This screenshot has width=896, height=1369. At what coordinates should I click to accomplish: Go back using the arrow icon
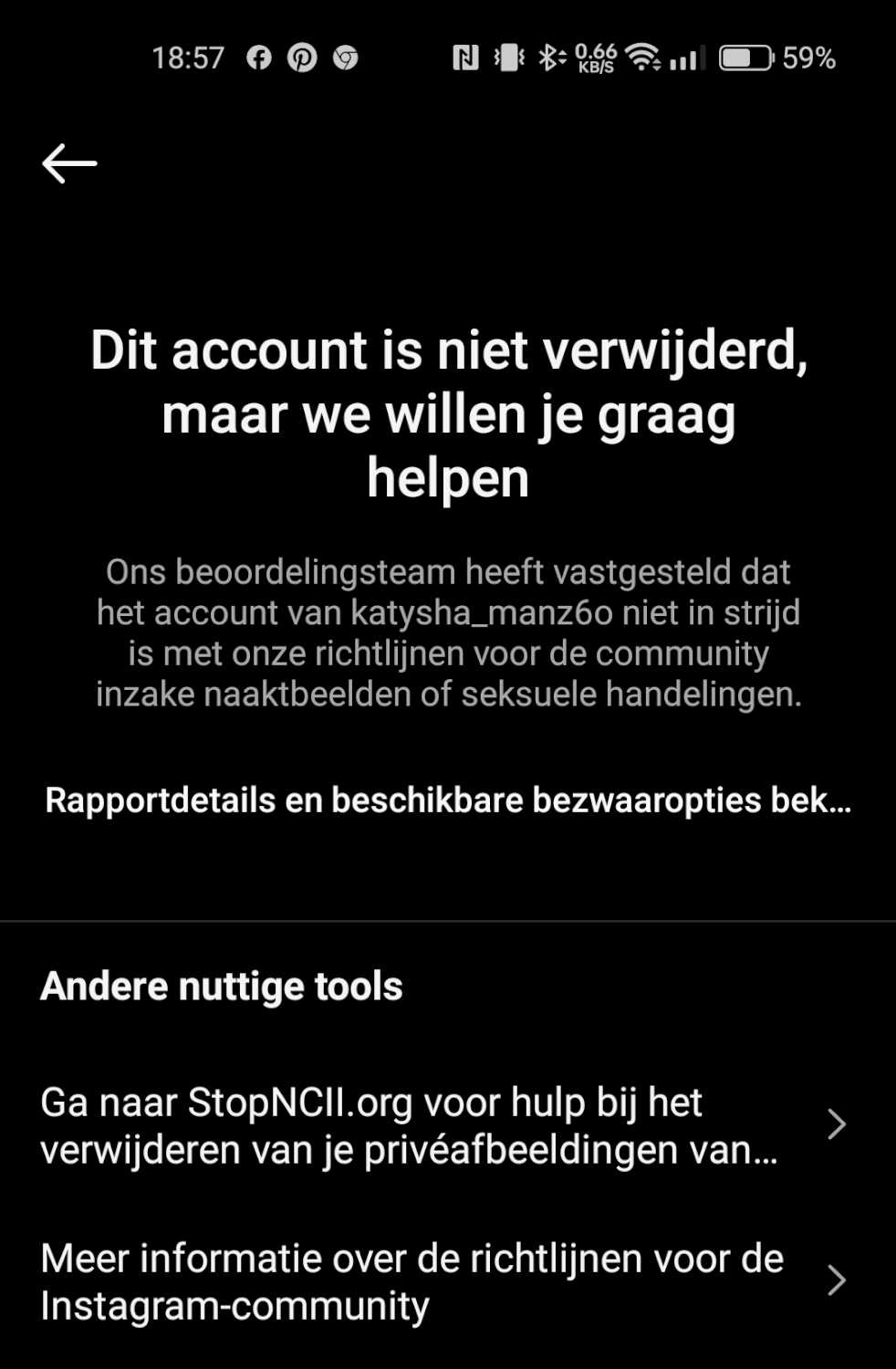click(69, 164)
